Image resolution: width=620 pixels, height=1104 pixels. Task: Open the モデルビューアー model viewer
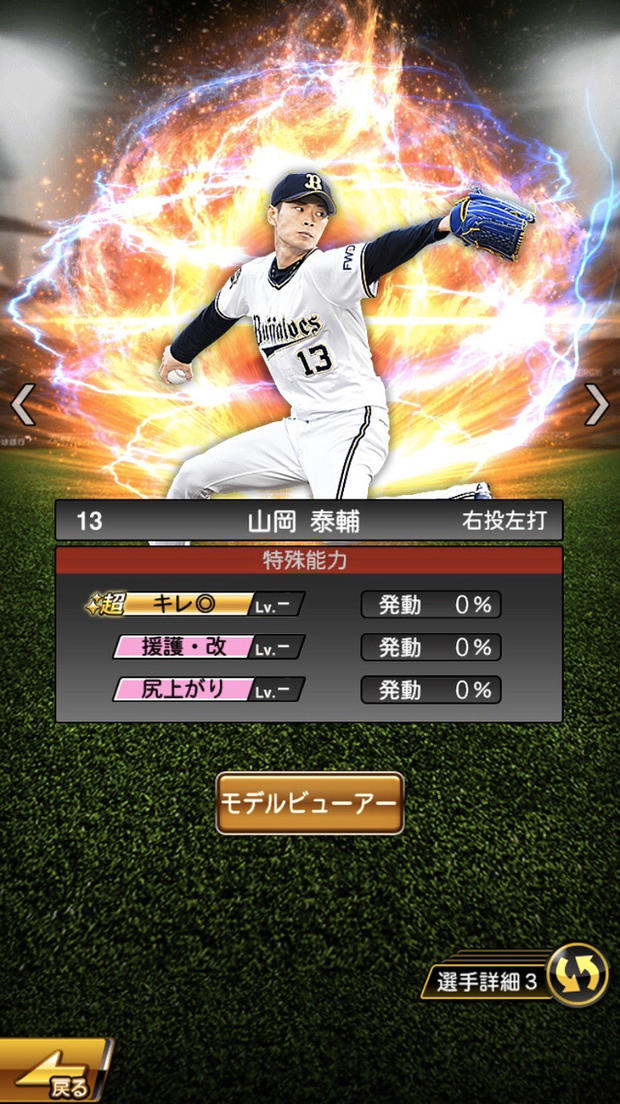click(x=310, y=803)
